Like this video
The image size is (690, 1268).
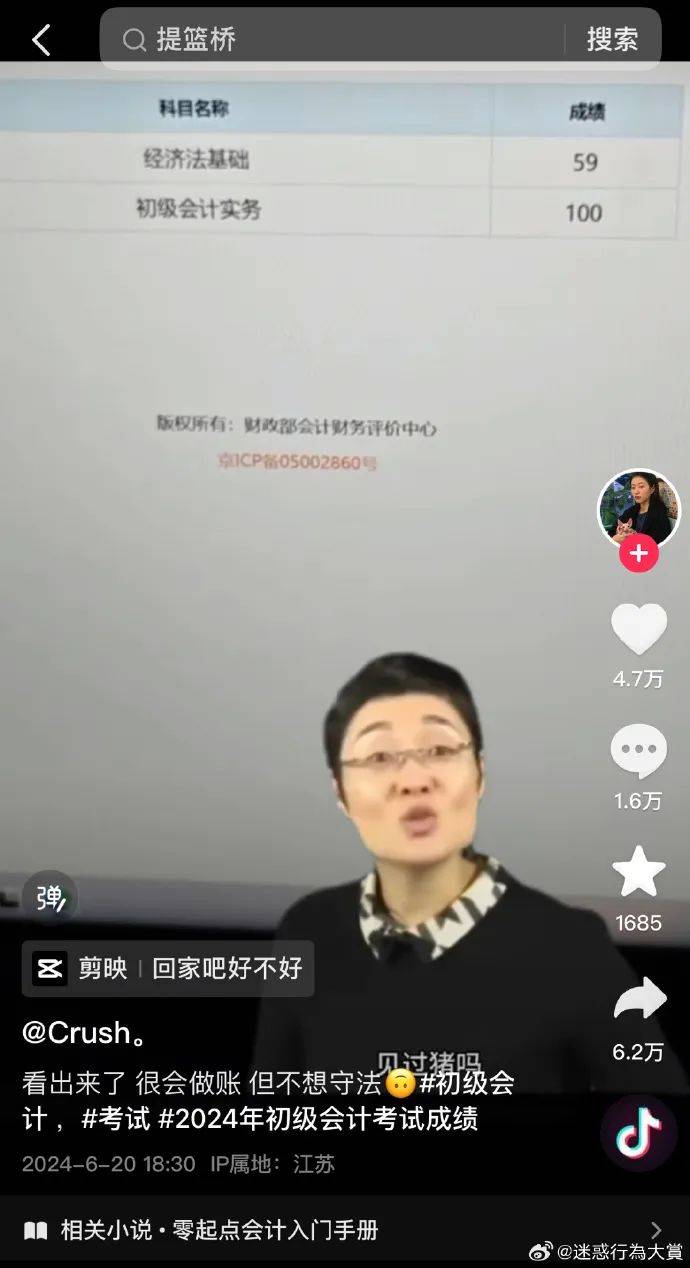[x=638, y=630]
